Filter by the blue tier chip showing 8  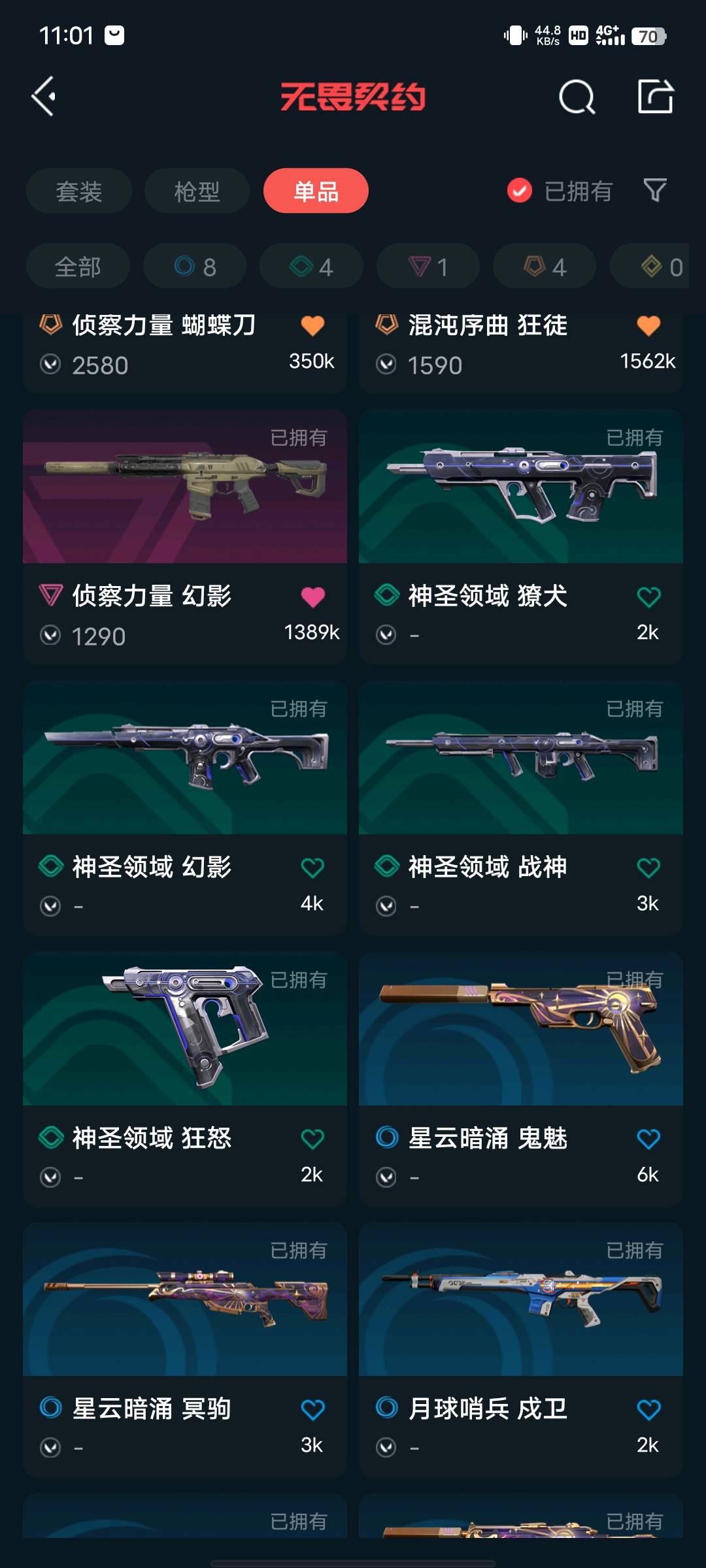(195, 267)
